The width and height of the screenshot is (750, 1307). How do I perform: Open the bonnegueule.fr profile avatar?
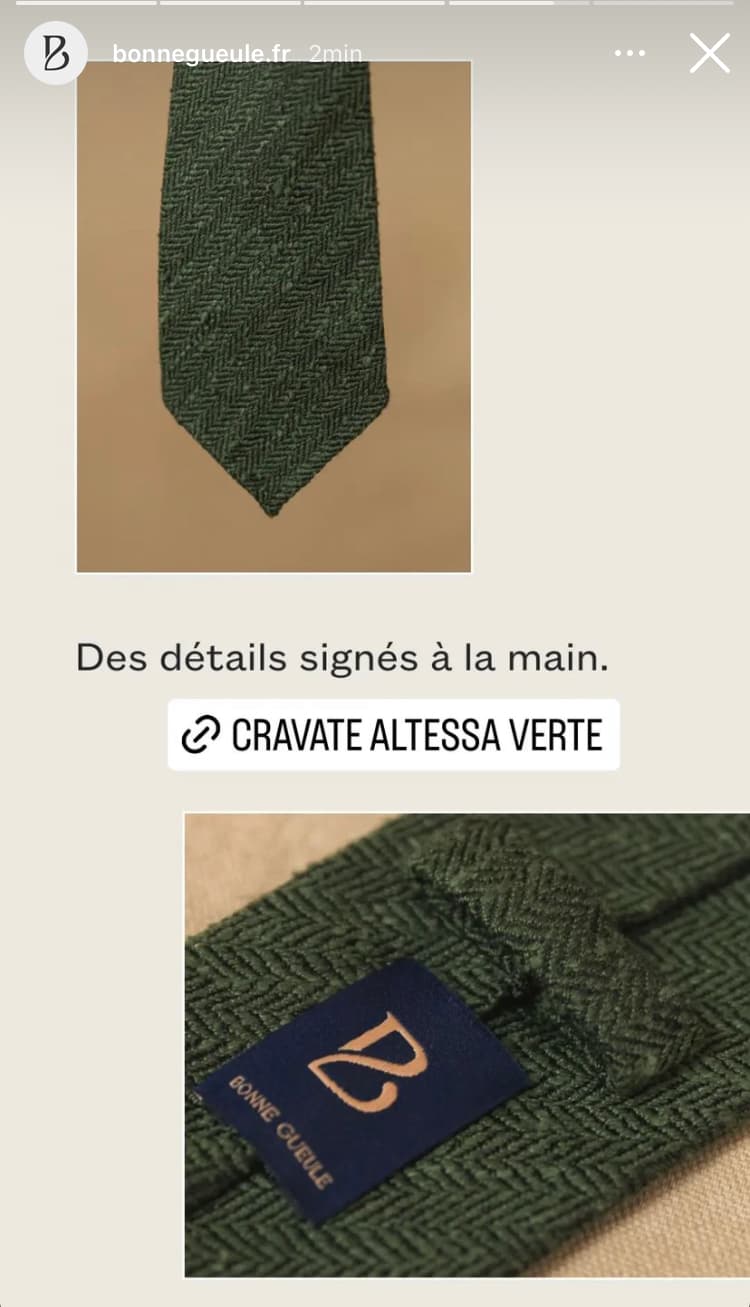pos(56,53)
